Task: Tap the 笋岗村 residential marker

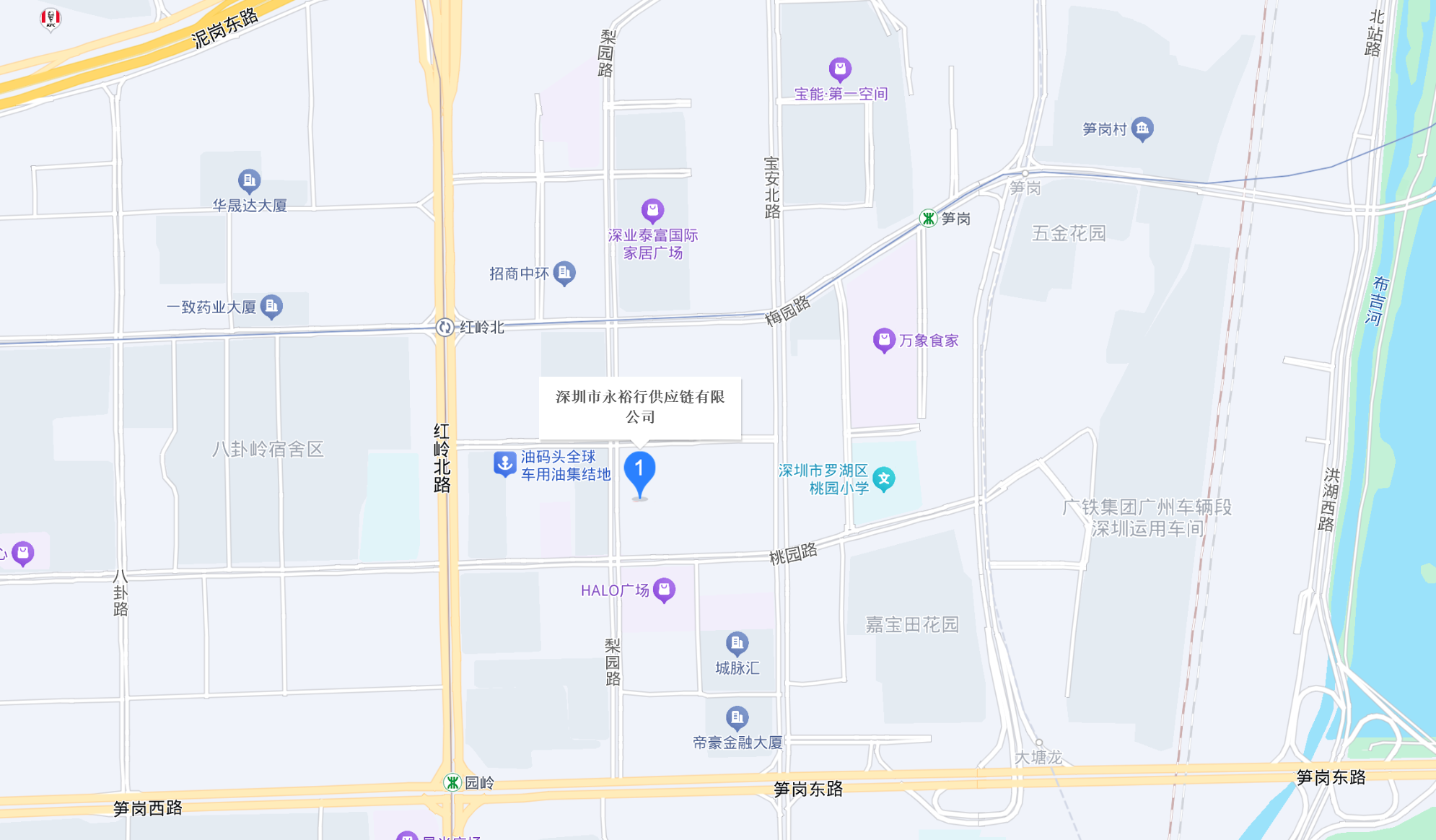Action: click(1142, 128)
